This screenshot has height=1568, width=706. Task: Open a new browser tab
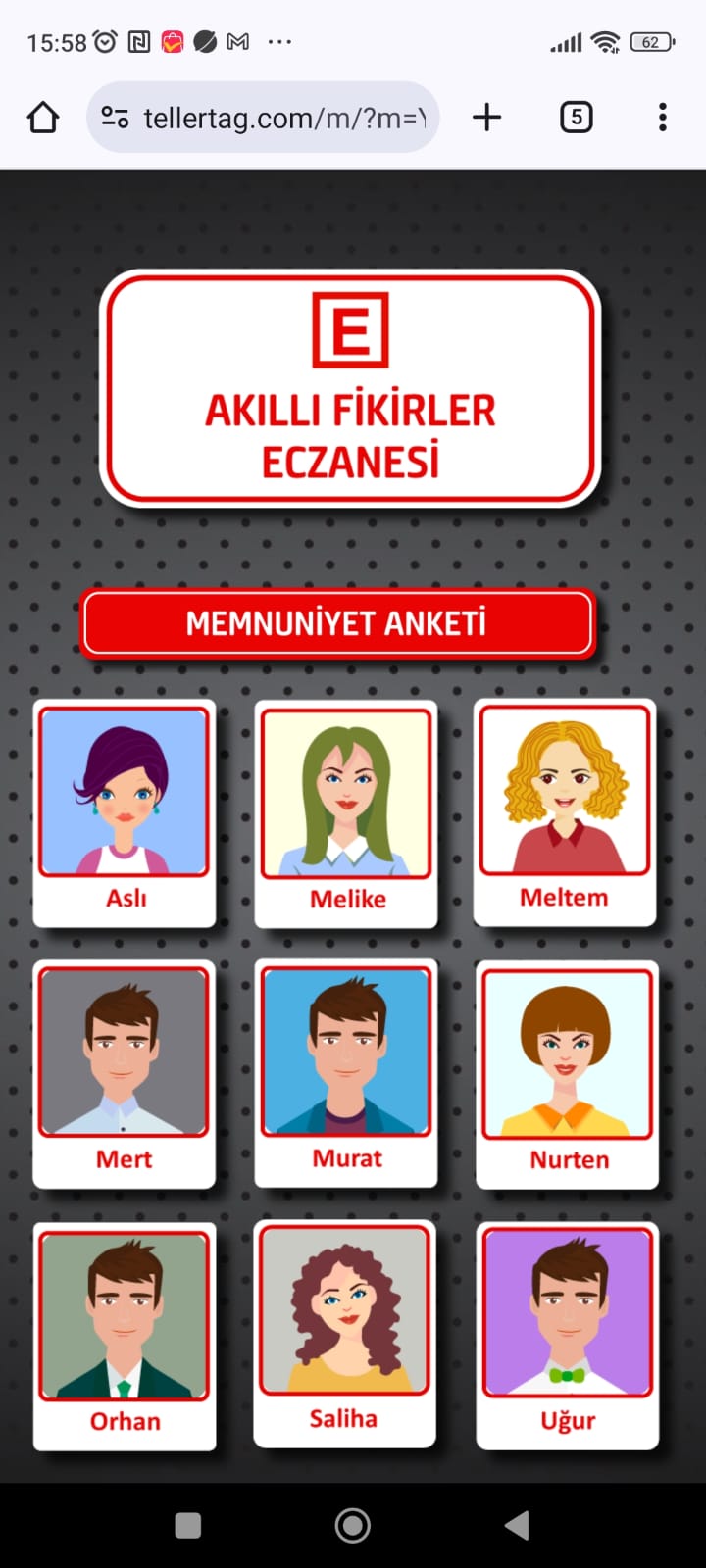point(486,118)
